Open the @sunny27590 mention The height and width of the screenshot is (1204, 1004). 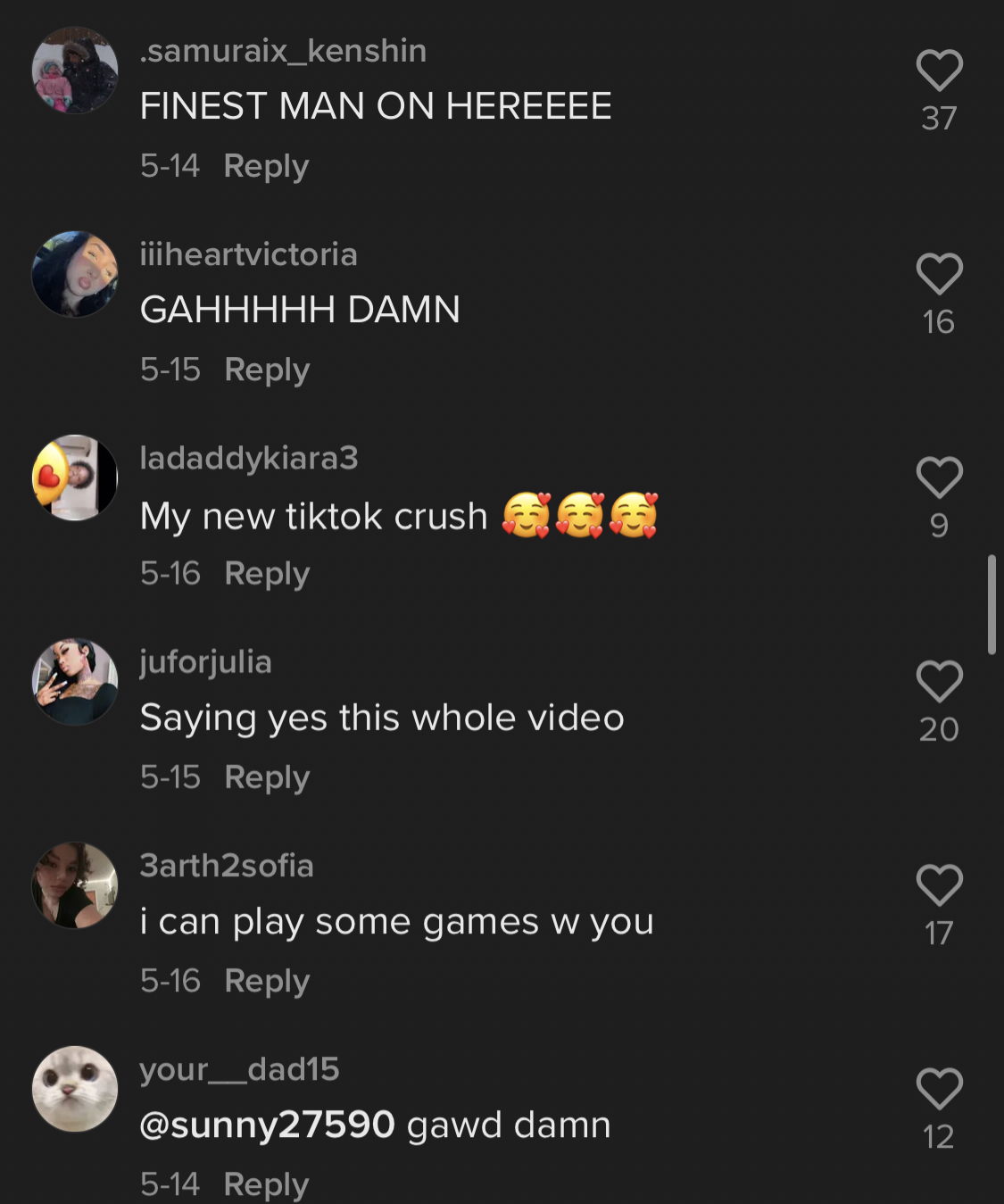coord(267,1125)
